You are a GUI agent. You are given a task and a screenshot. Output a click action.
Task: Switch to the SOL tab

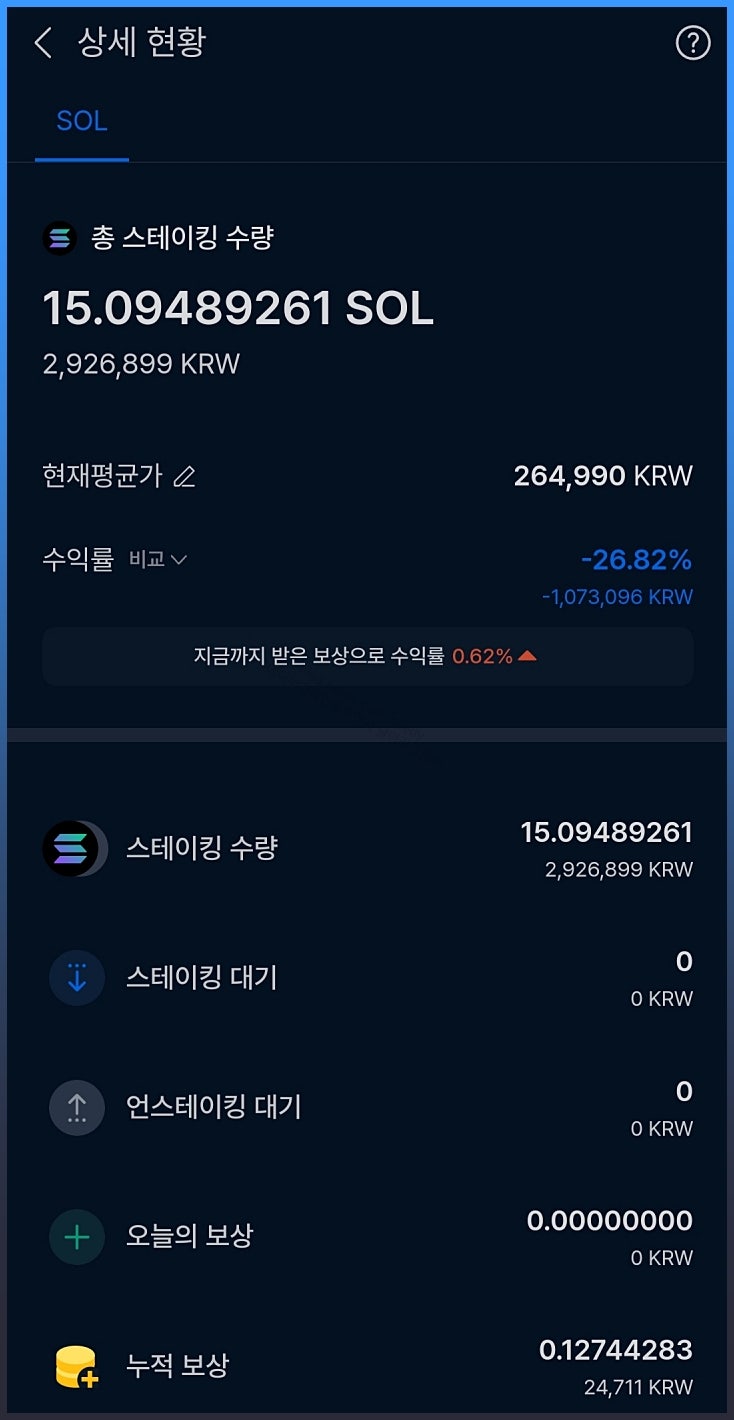pyautogui.click(x=83, y=120)
